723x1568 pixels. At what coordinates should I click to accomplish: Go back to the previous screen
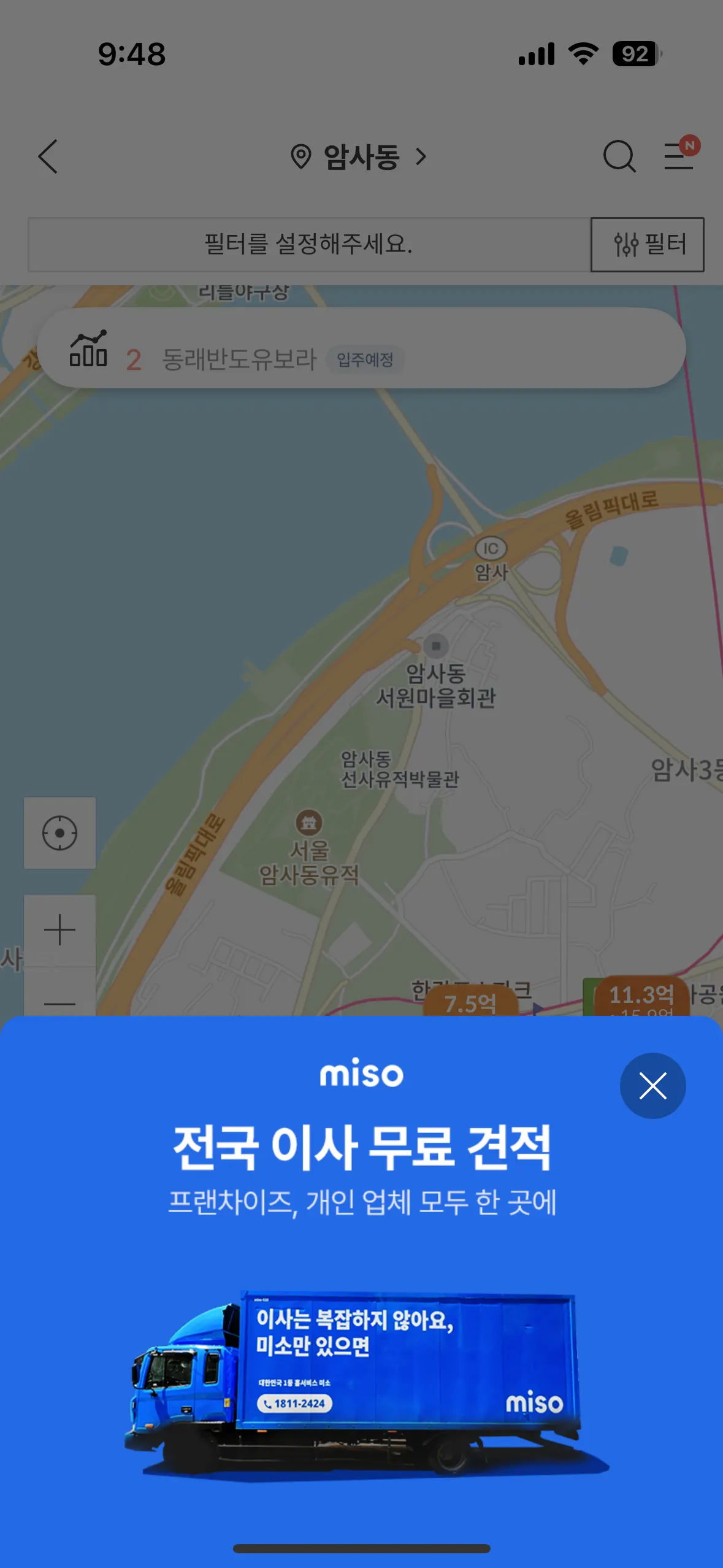point(48,157)
